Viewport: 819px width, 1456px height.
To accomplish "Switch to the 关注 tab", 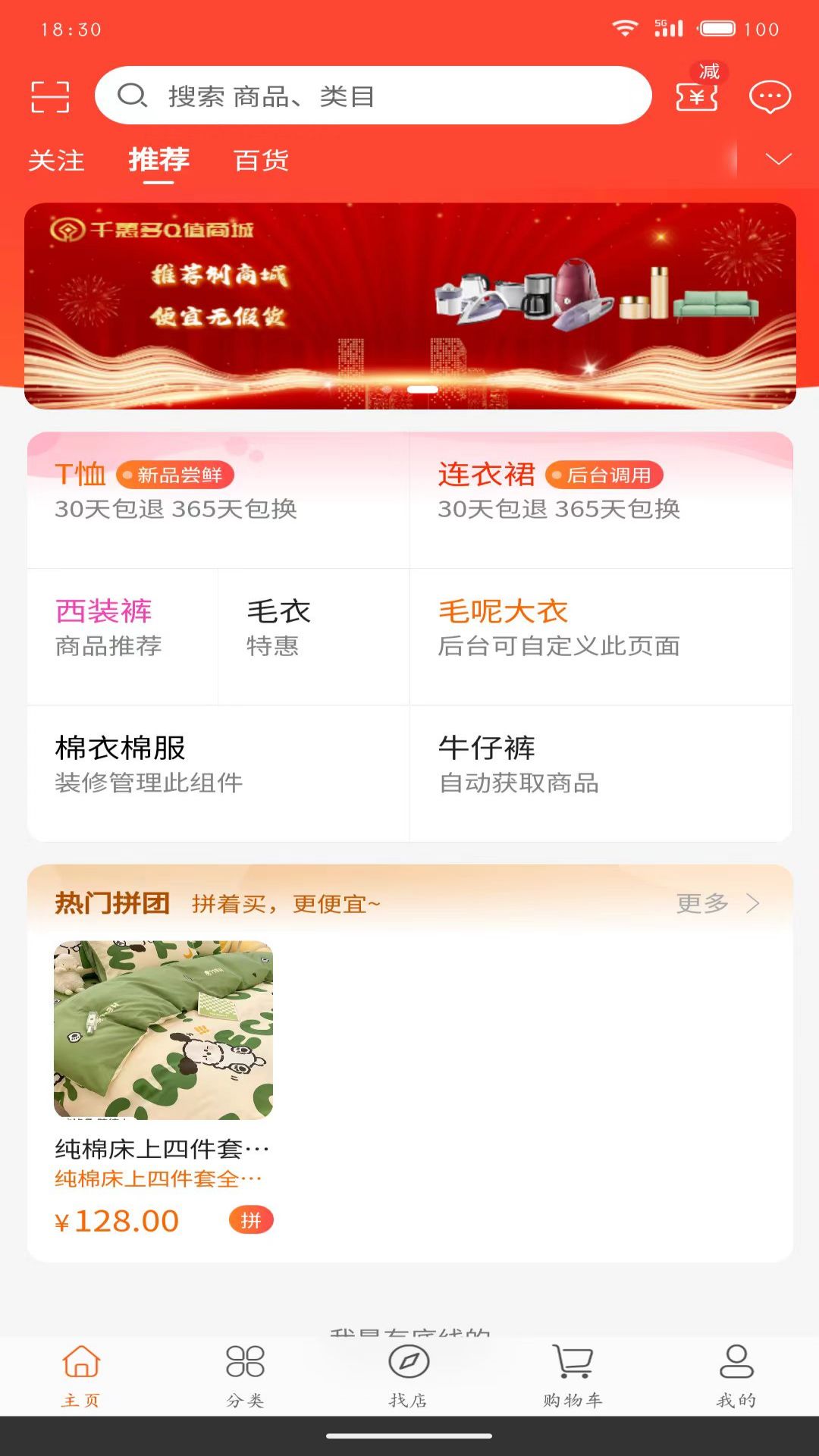I will 55,161.
